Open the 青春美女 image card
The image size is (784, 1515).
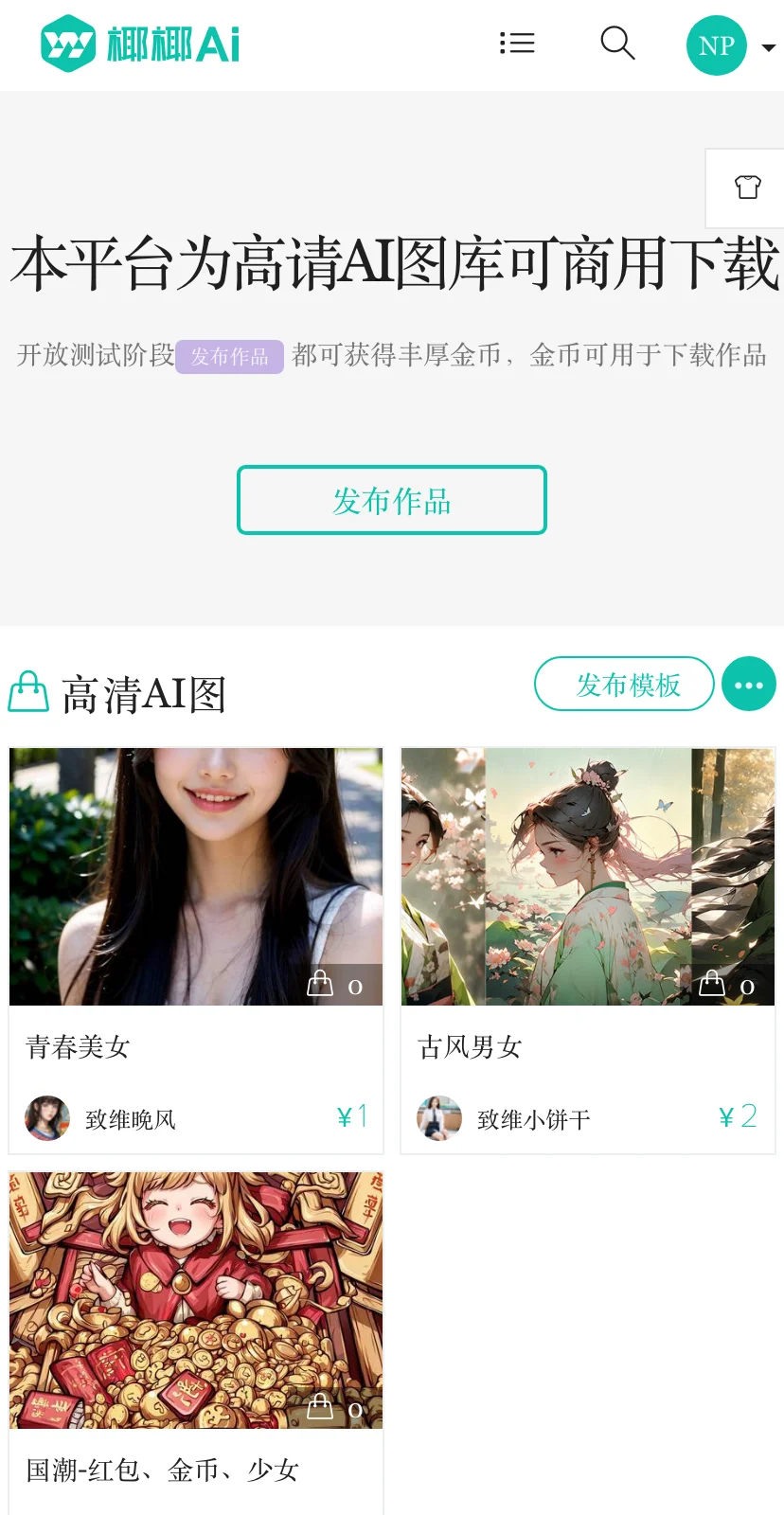(196, 876)
